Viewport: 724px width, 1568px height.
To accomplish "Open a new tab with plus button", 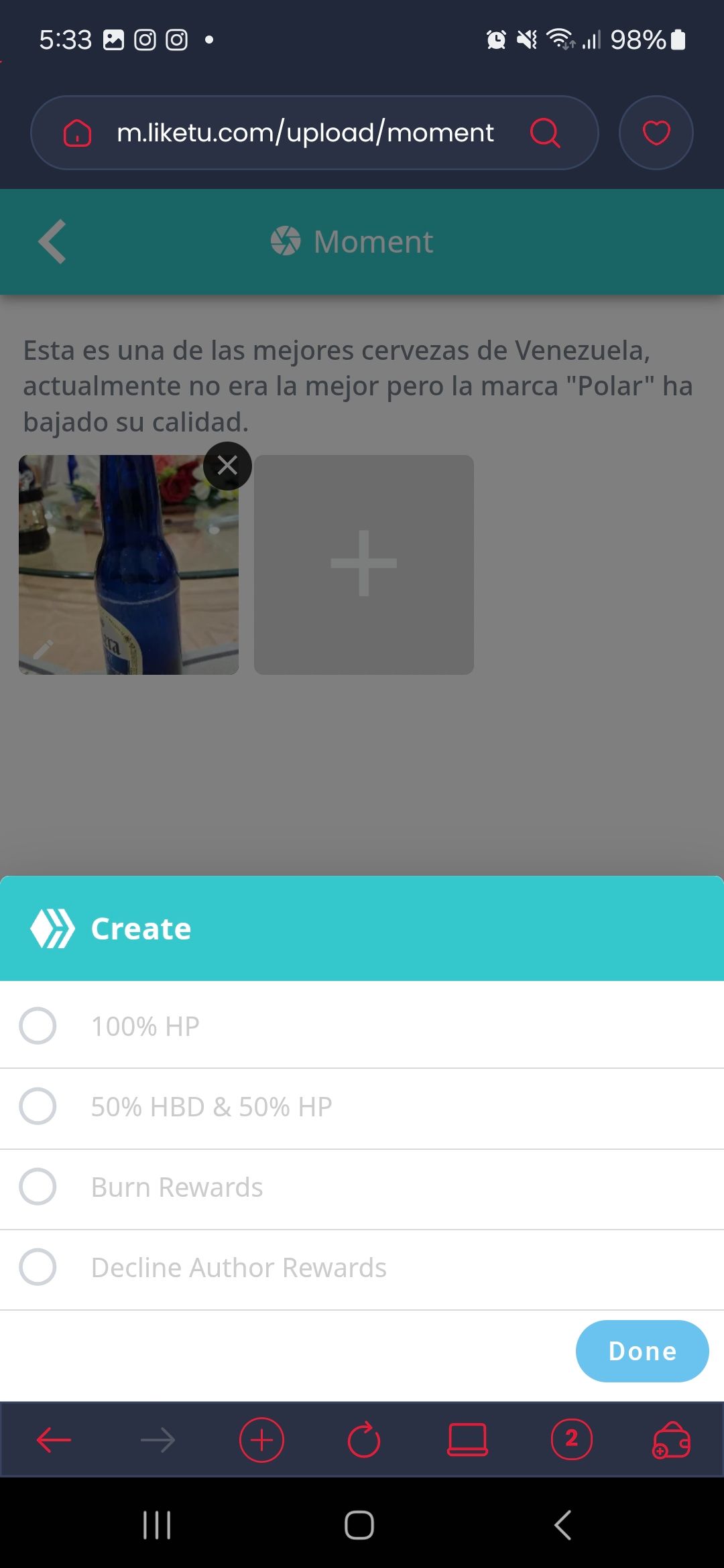I will click(261, 1439).
